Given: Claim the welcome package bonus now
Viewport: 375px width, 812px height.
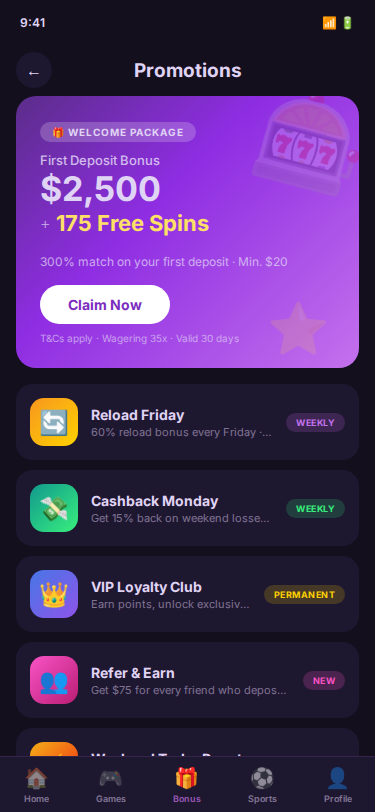Looking at the screenshot, I should [x=105, y=304].
